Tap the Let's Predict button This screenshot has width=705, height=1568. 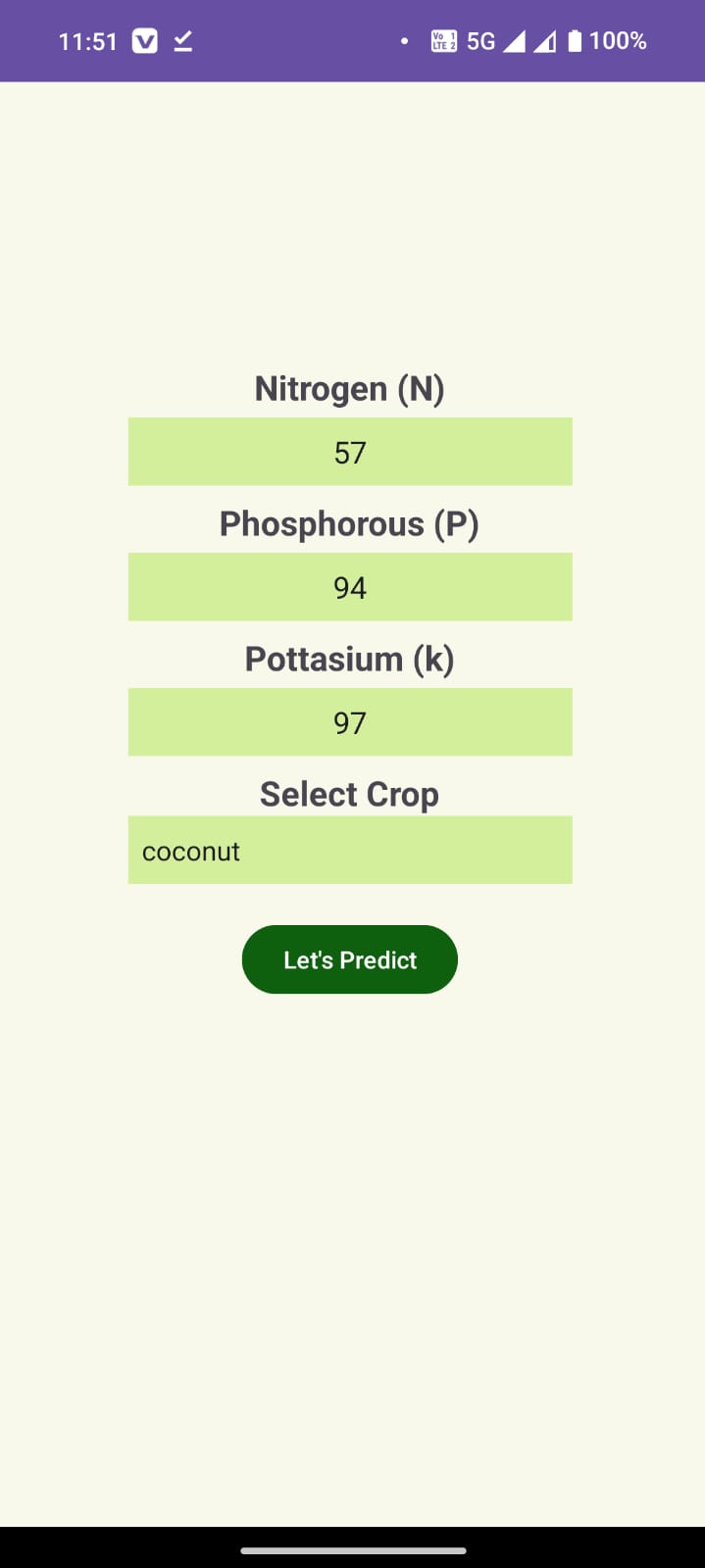pyautogui.click(x=350, y=959)
